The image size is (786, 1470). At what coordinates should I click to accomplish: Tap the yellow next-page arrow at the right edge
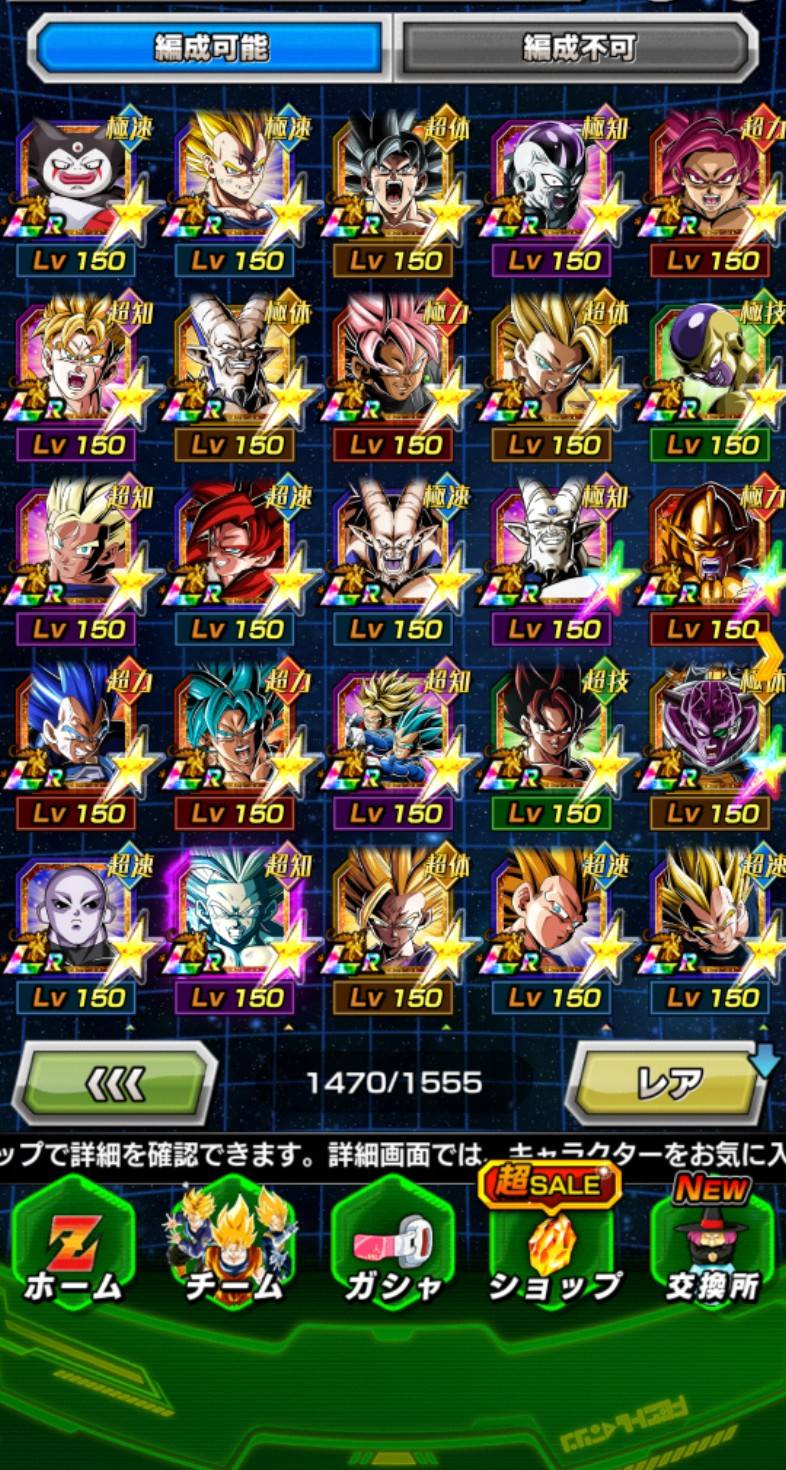click(x=771, y=653)
